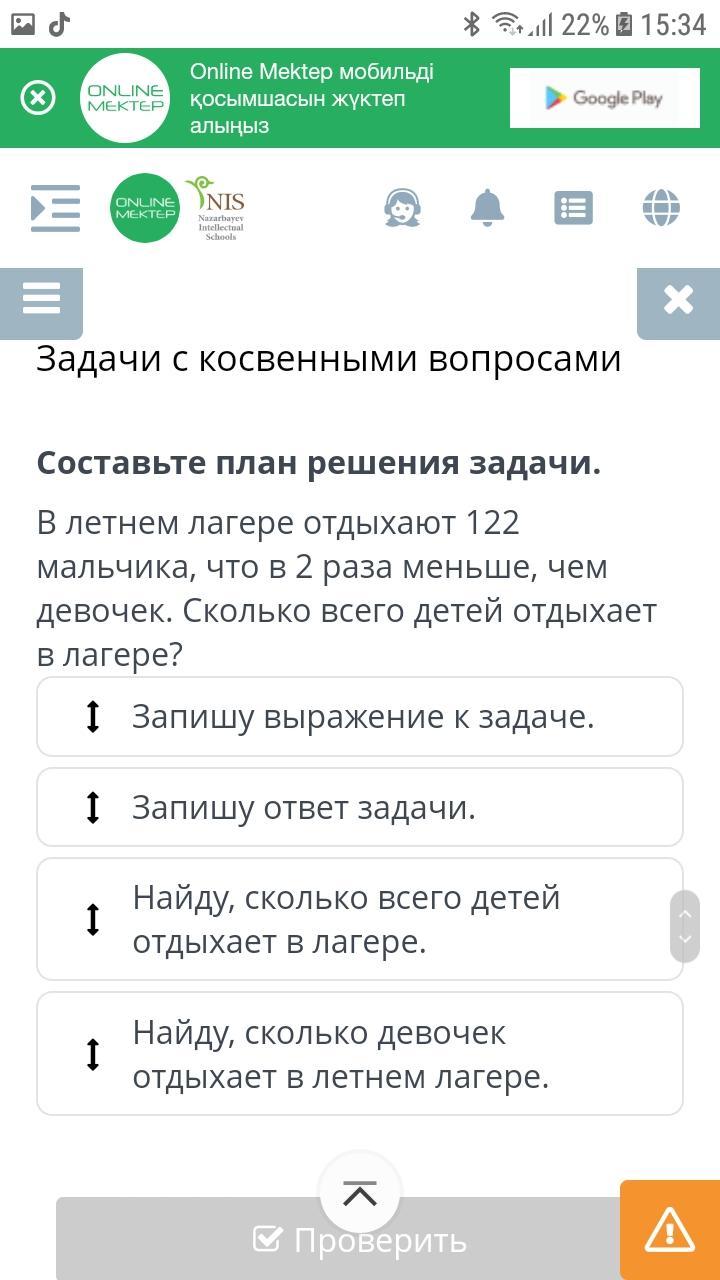Open the list view icon

coord(573,208)
